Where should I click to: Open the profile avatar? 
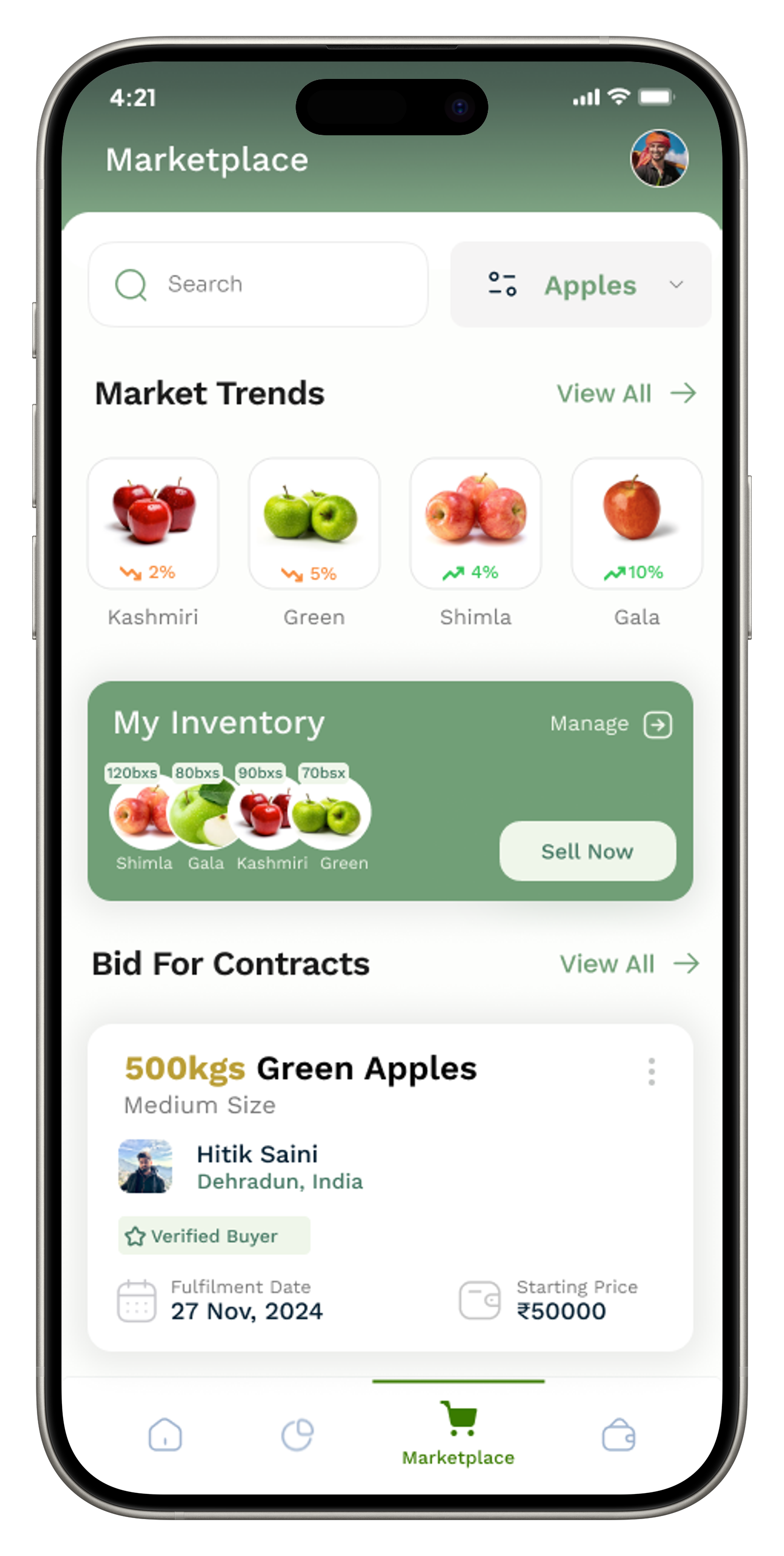pyautogui.click(x=659, y=158)
